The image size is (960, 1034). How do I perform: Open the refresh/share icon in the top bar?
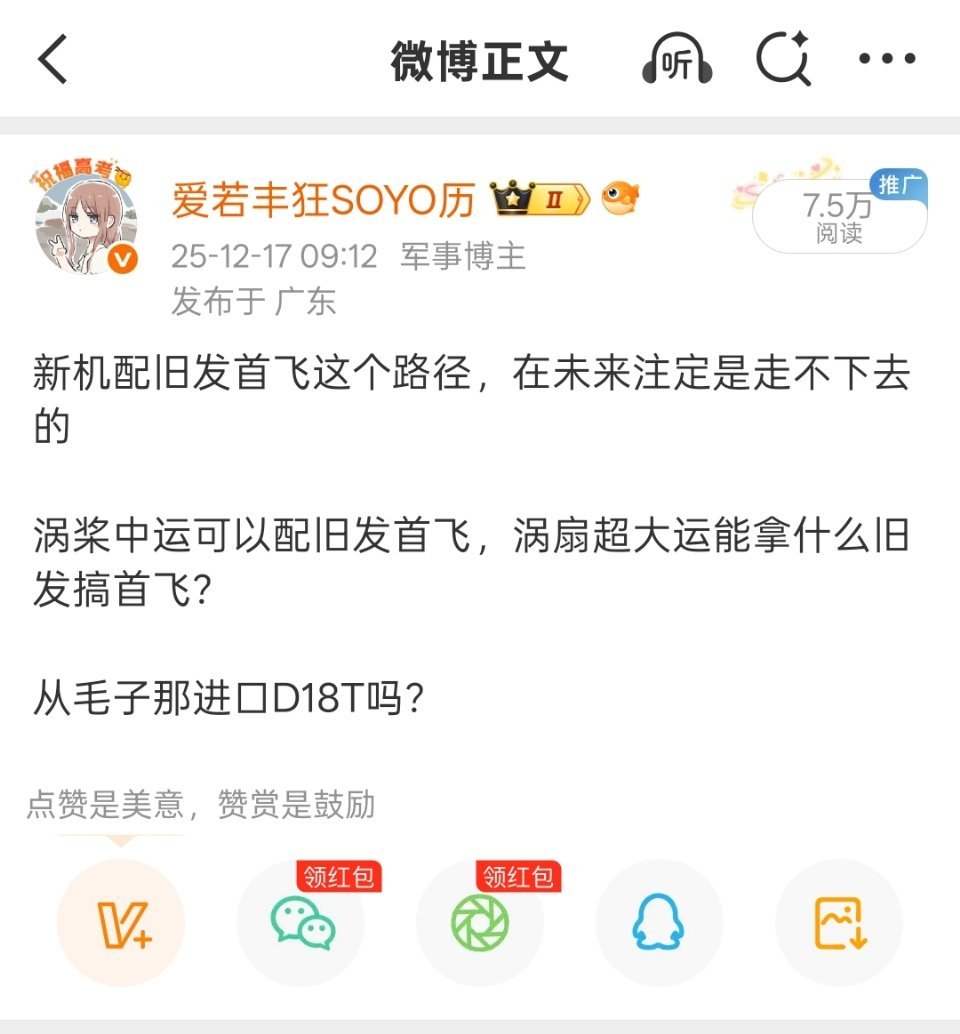(784, 59)
